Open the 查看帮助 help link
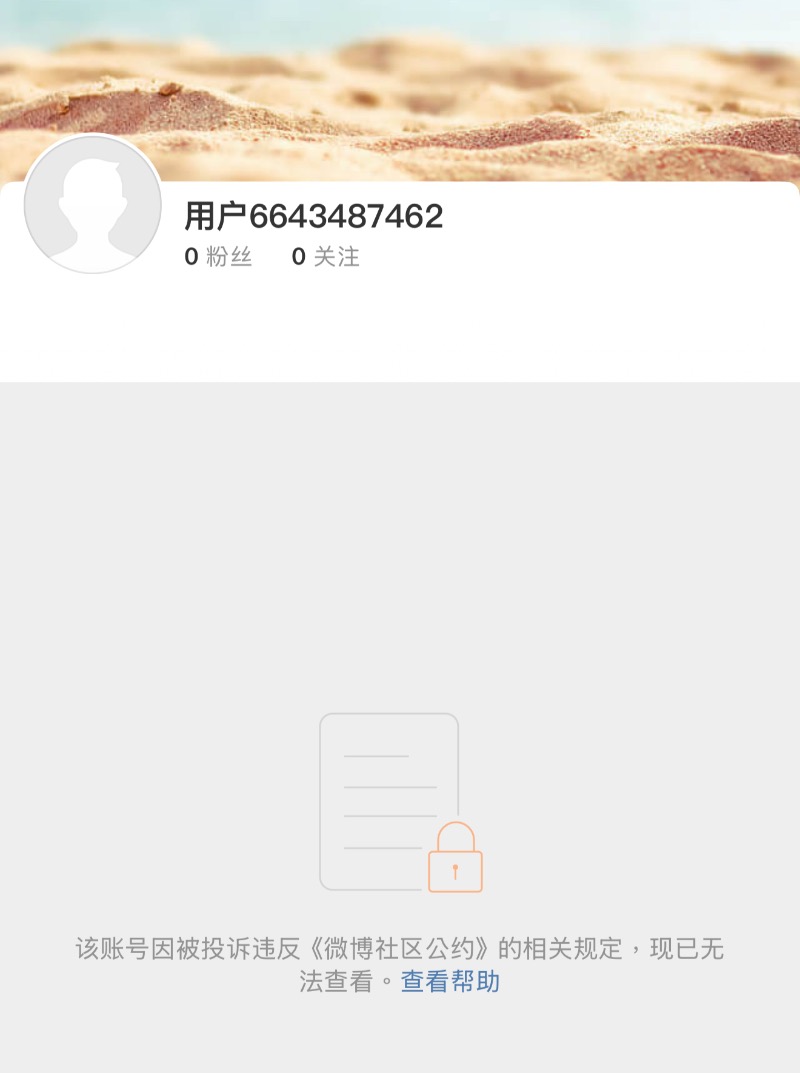Image resolution: width=800 pixels, height=1073 pixels. point(450,982)
